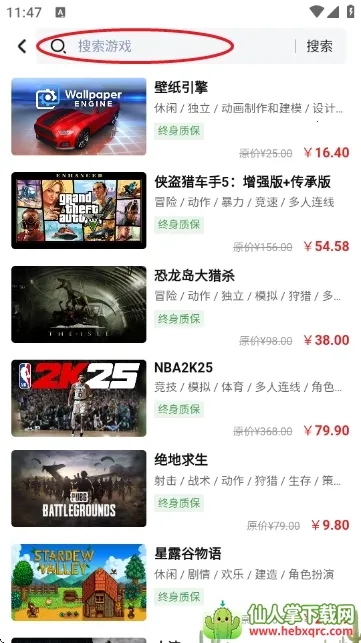Go back using the arrow icon
This screenshot has height=643, width=361.
[22, 46]
